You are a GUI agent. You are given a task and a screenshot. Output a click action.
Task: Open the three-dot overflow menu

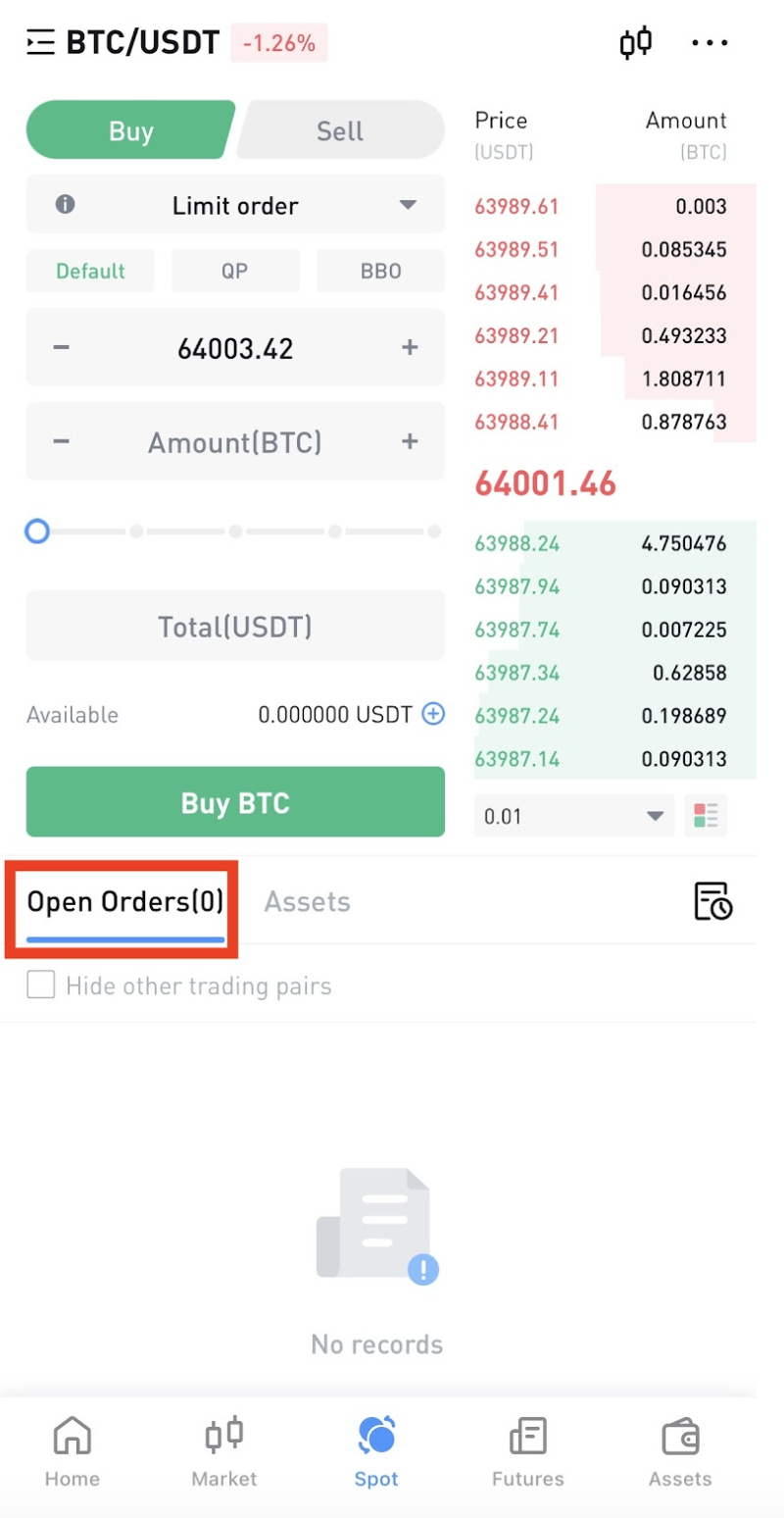point(710,43)
